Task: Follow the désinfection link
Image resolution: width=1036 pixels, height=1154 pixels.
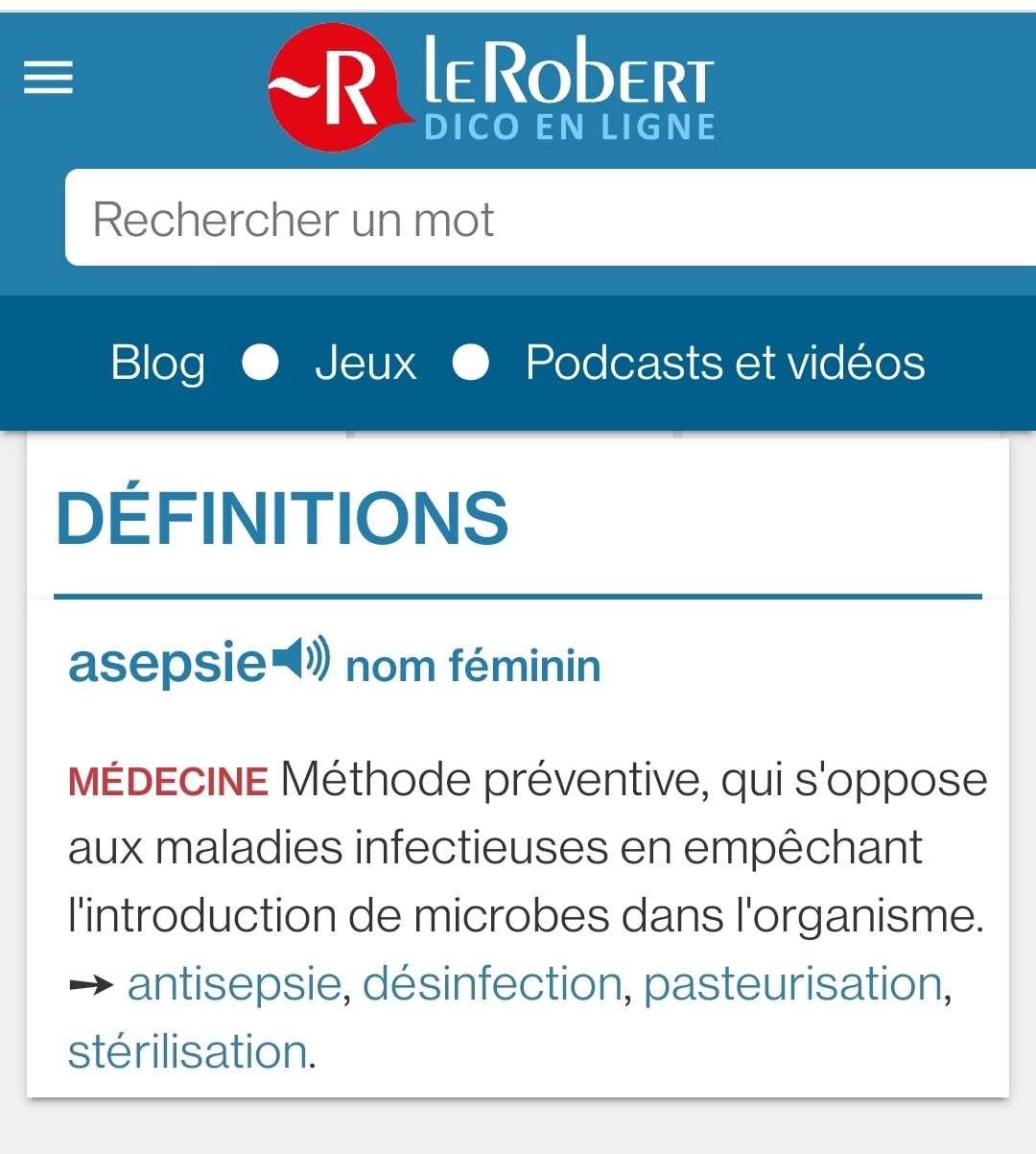Action: [x=492, y=984]
